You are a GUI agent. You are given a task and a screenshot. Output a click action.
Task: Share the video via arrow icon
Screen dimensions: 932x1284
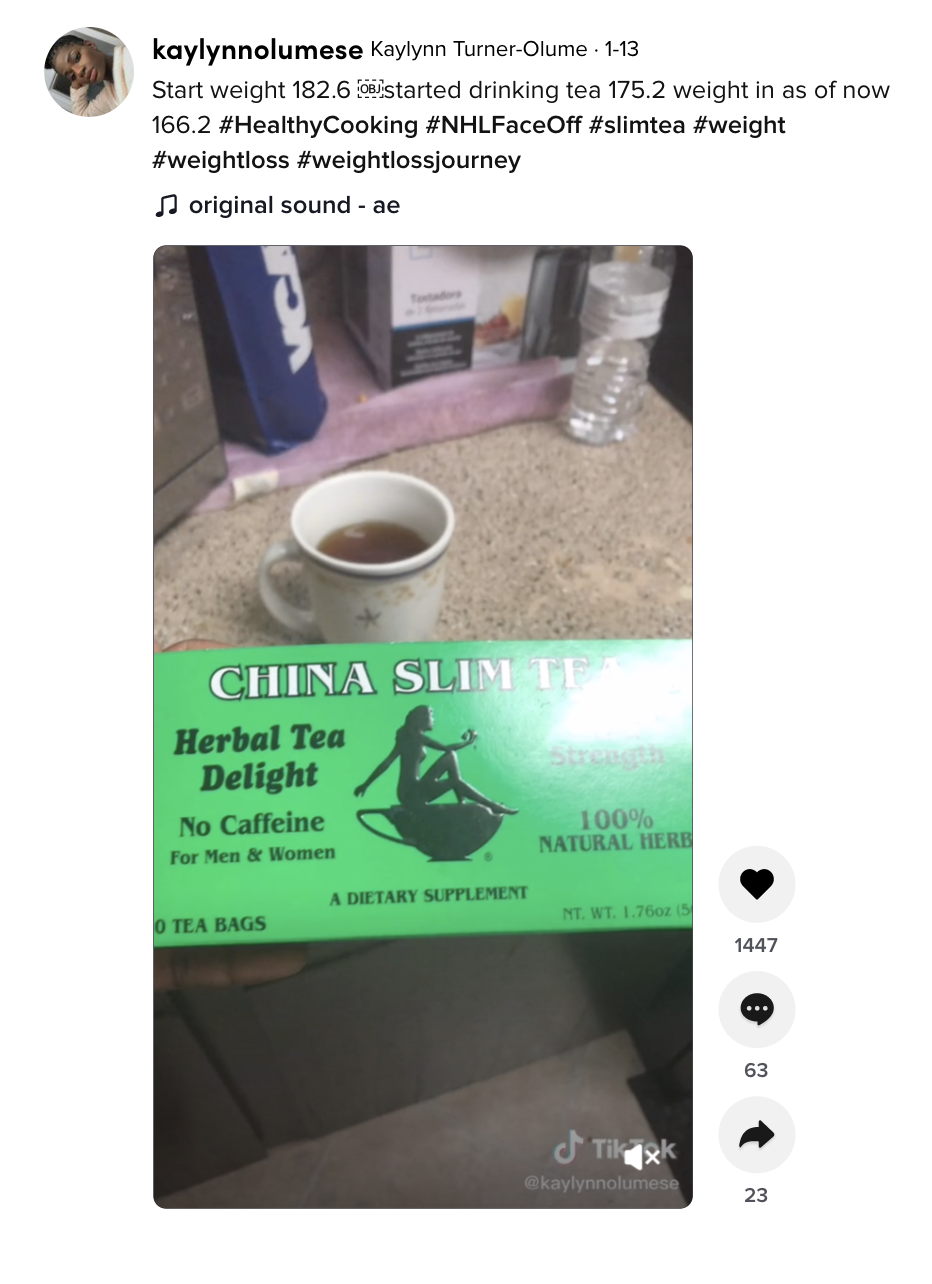pyautogui.click(x=756, y=1134)
